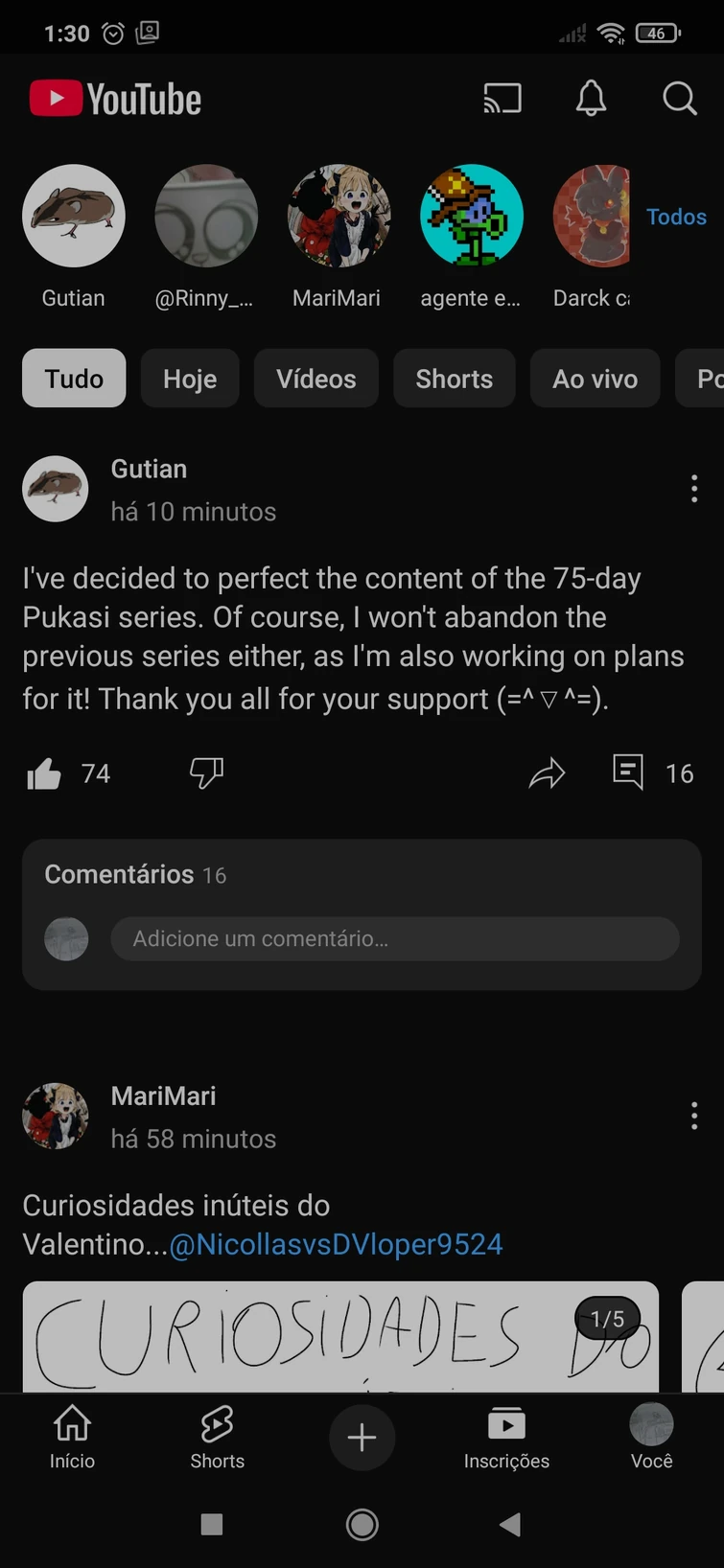The width and height of the screenshot is (724, 1568).
Task: Open the @NicollasvsDVloper9524 mention link
Action: pos(336,1244)
